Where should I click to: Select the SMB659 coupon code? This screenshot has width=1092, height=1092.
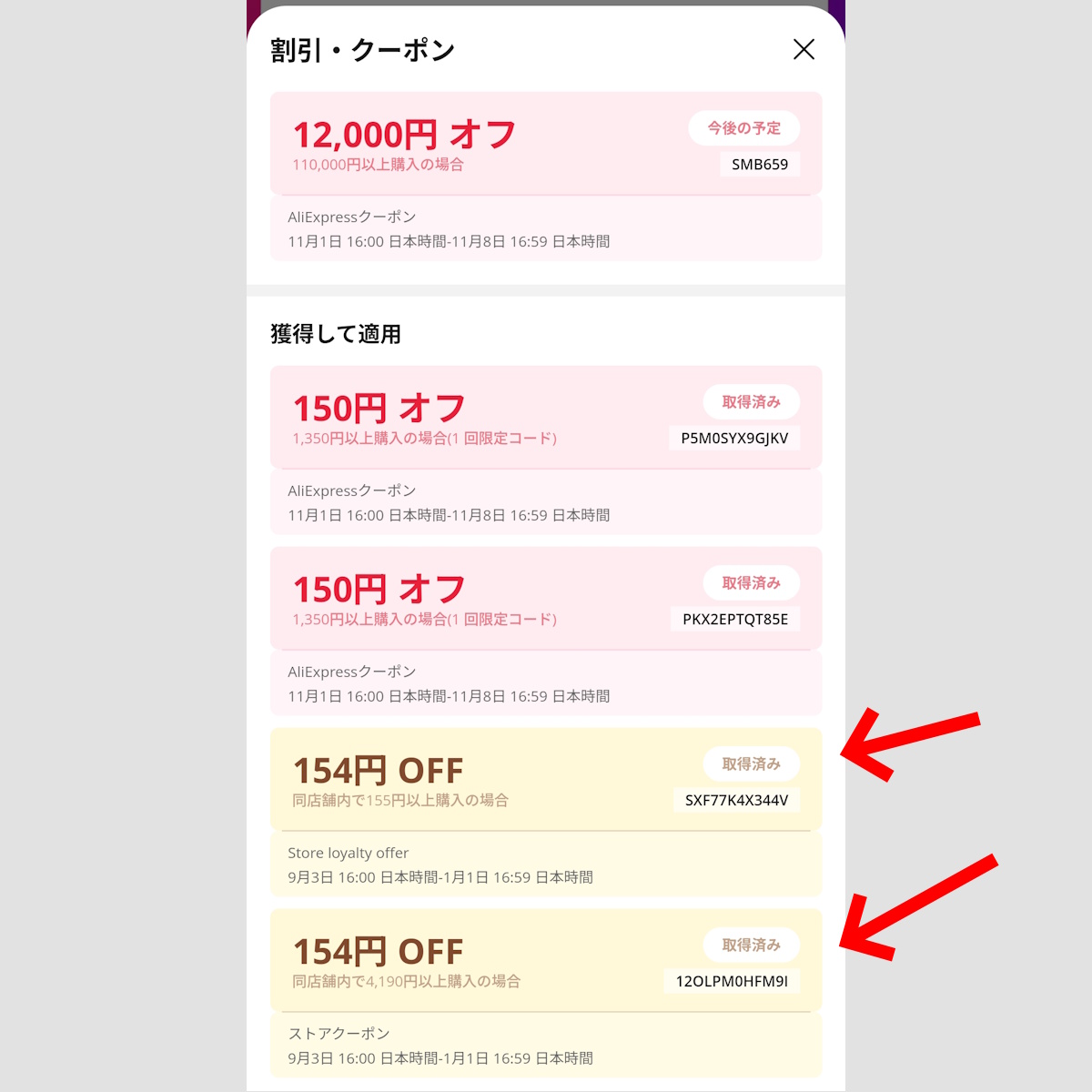pyautogui.click(x=760, y=165)
